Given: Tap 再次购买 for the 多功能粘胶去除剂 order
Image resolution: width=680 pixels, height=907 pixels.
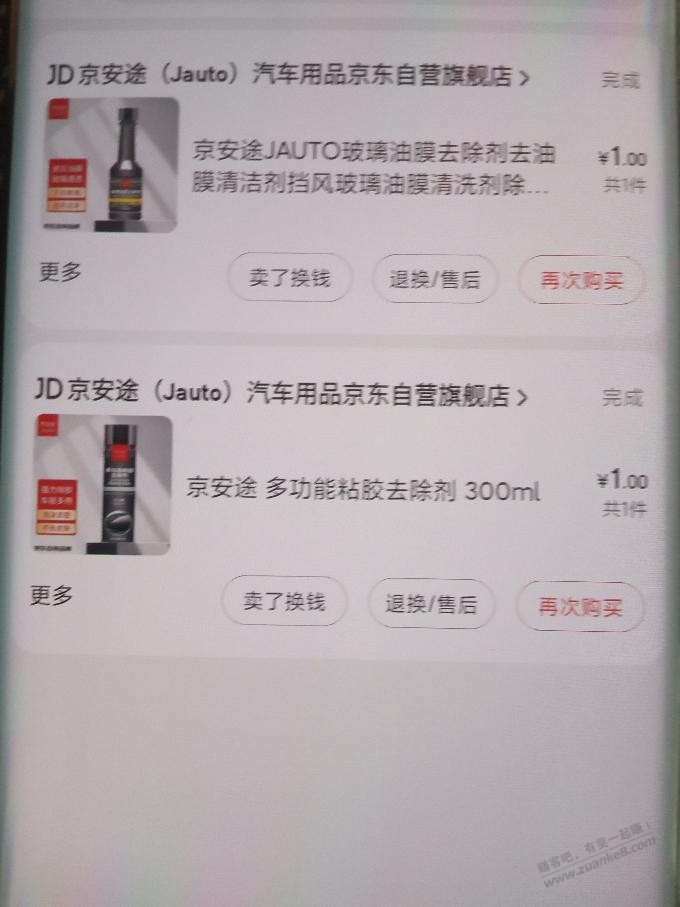Looking at the screenshot, I should coord(580,606).
